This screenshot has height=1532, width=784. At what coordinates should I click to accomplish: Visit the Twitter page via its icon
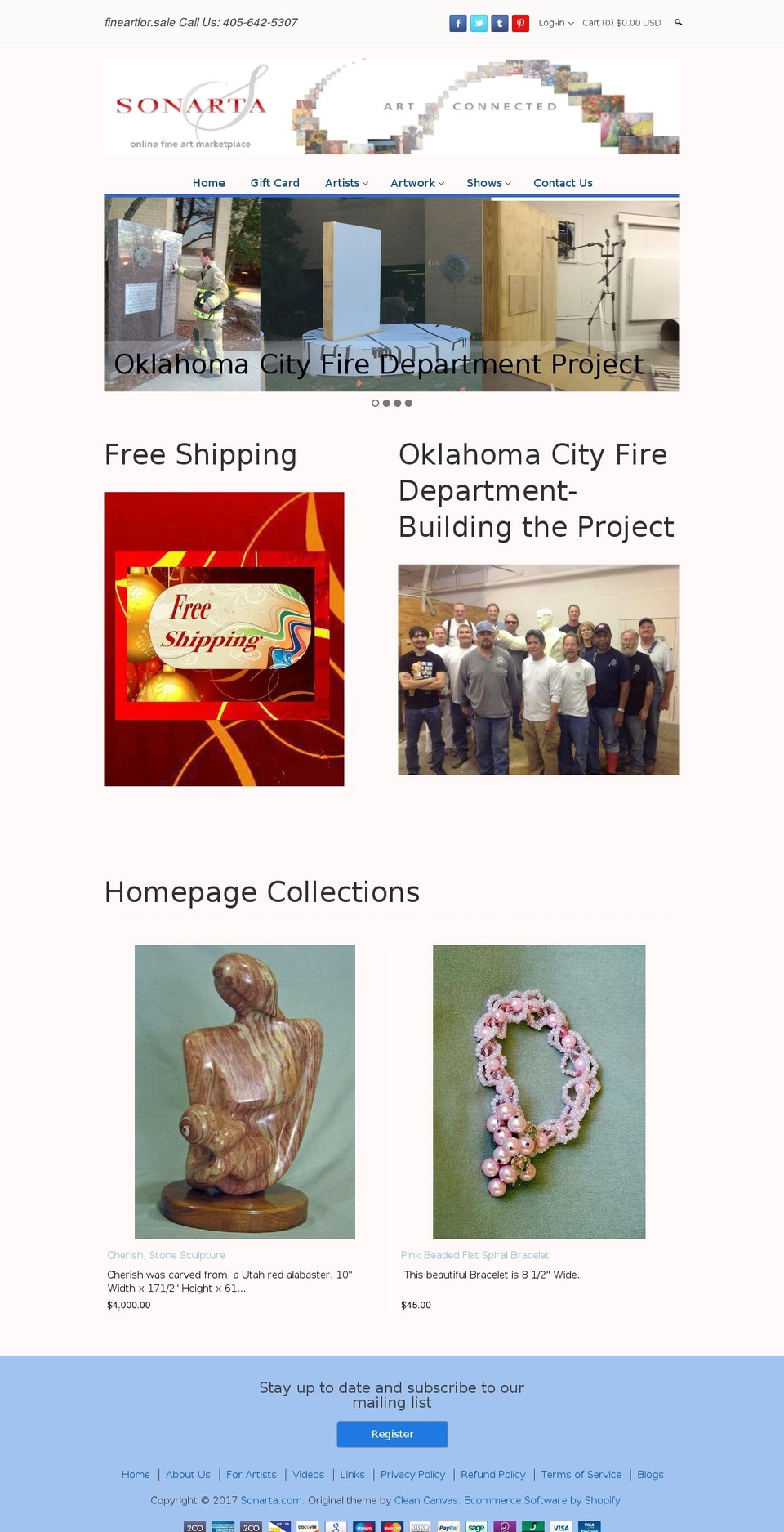(x=479, y=23)
